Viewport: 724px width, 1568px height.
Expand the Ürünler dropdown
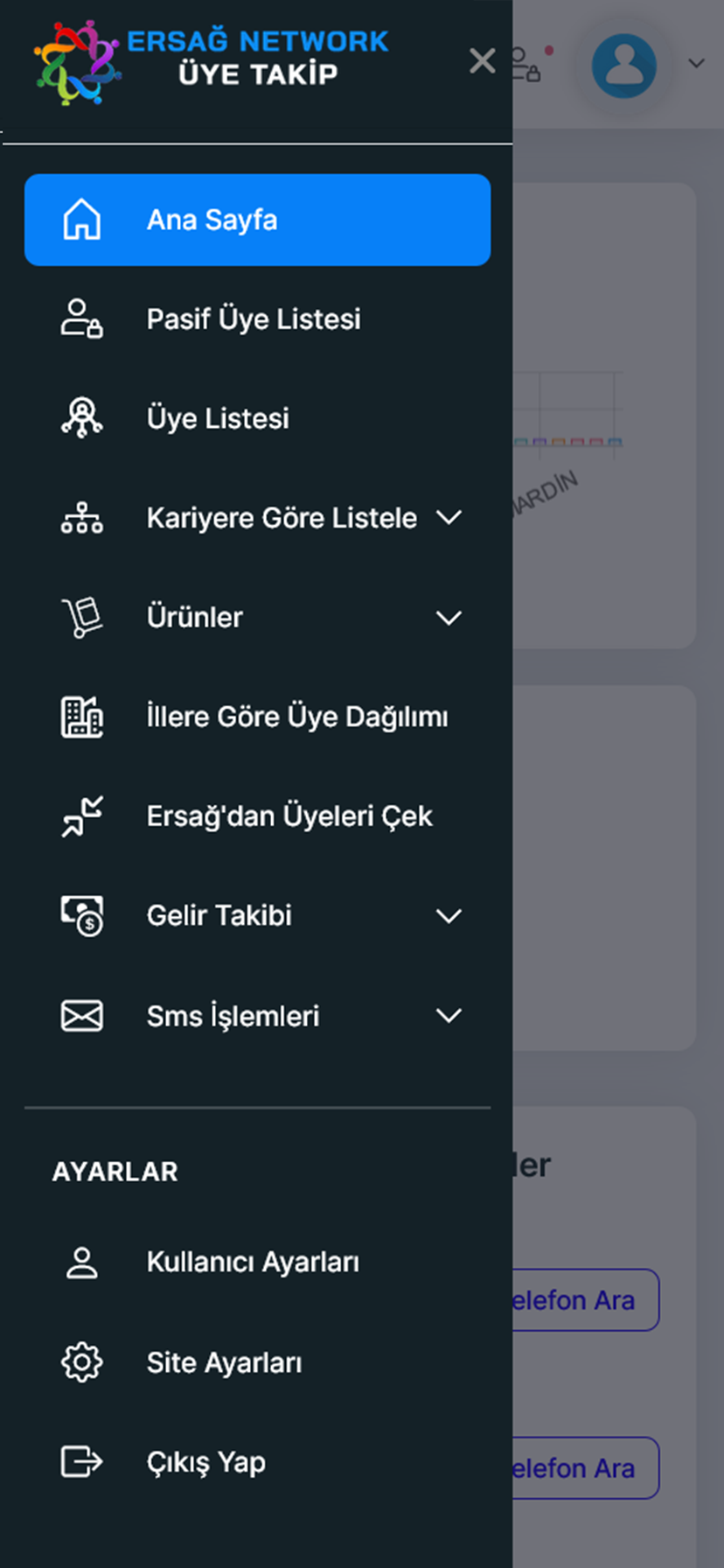pos(449,617)
